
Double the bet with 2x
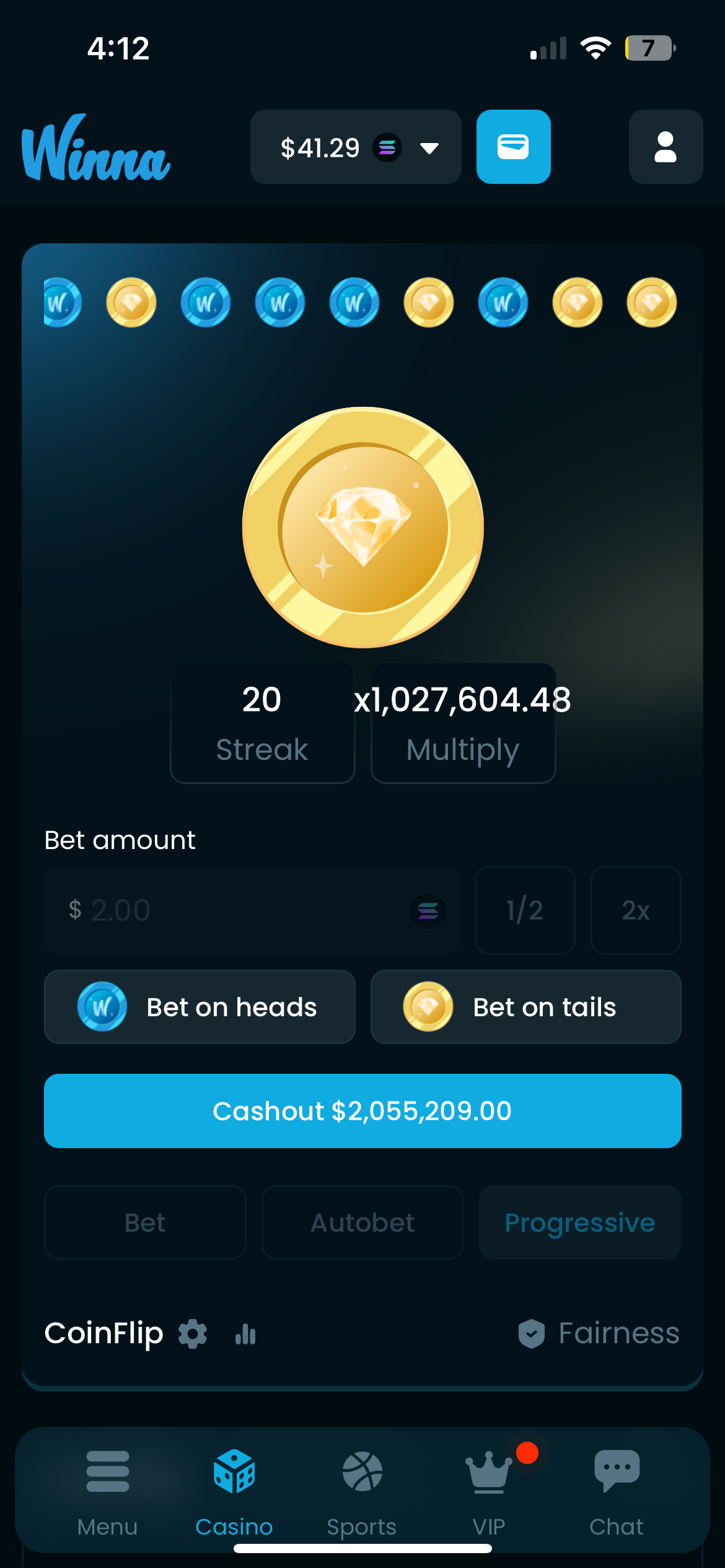click(635, 910)
